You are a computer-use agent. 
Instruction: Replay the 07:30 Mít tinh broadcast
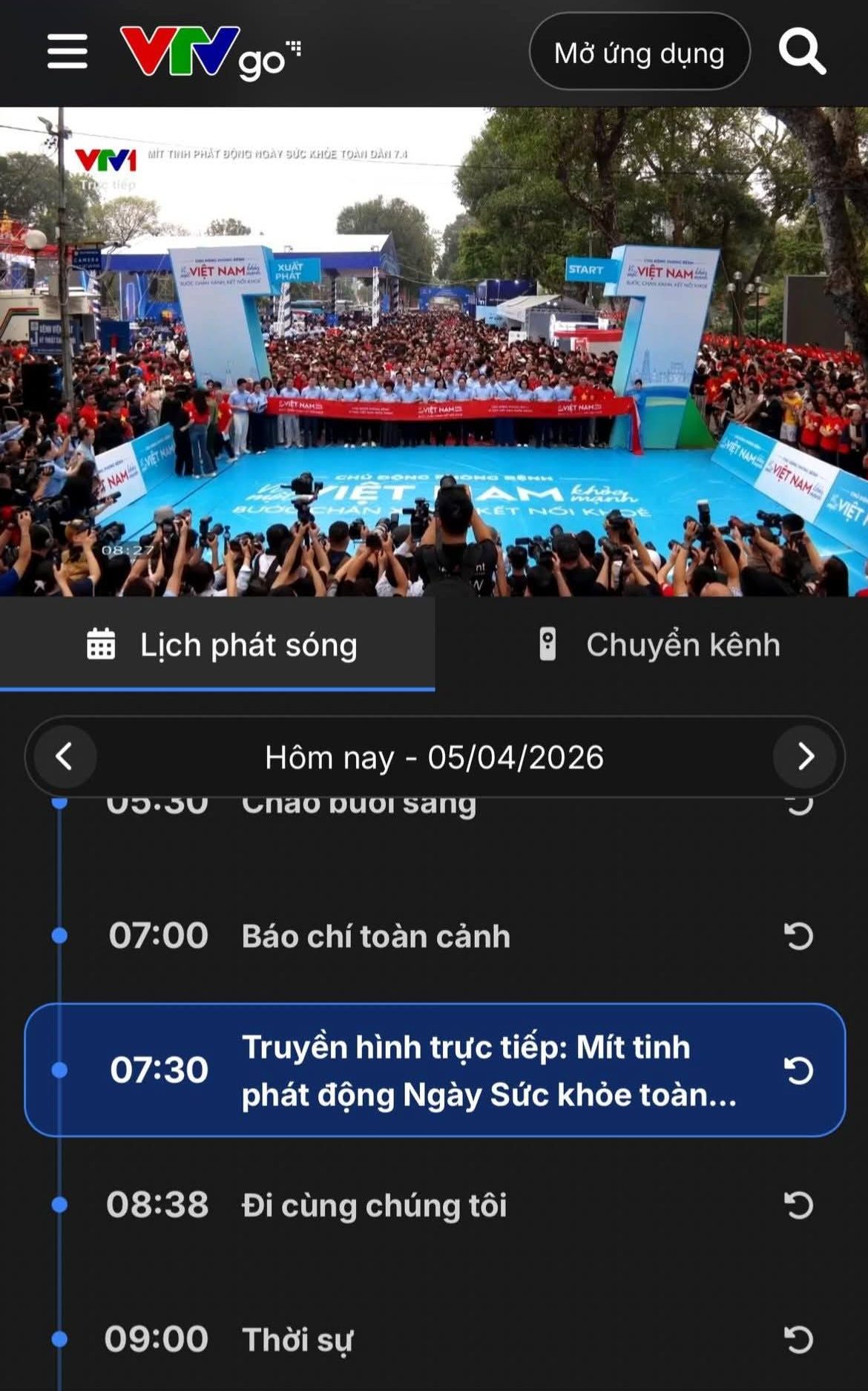(799, 1070)
